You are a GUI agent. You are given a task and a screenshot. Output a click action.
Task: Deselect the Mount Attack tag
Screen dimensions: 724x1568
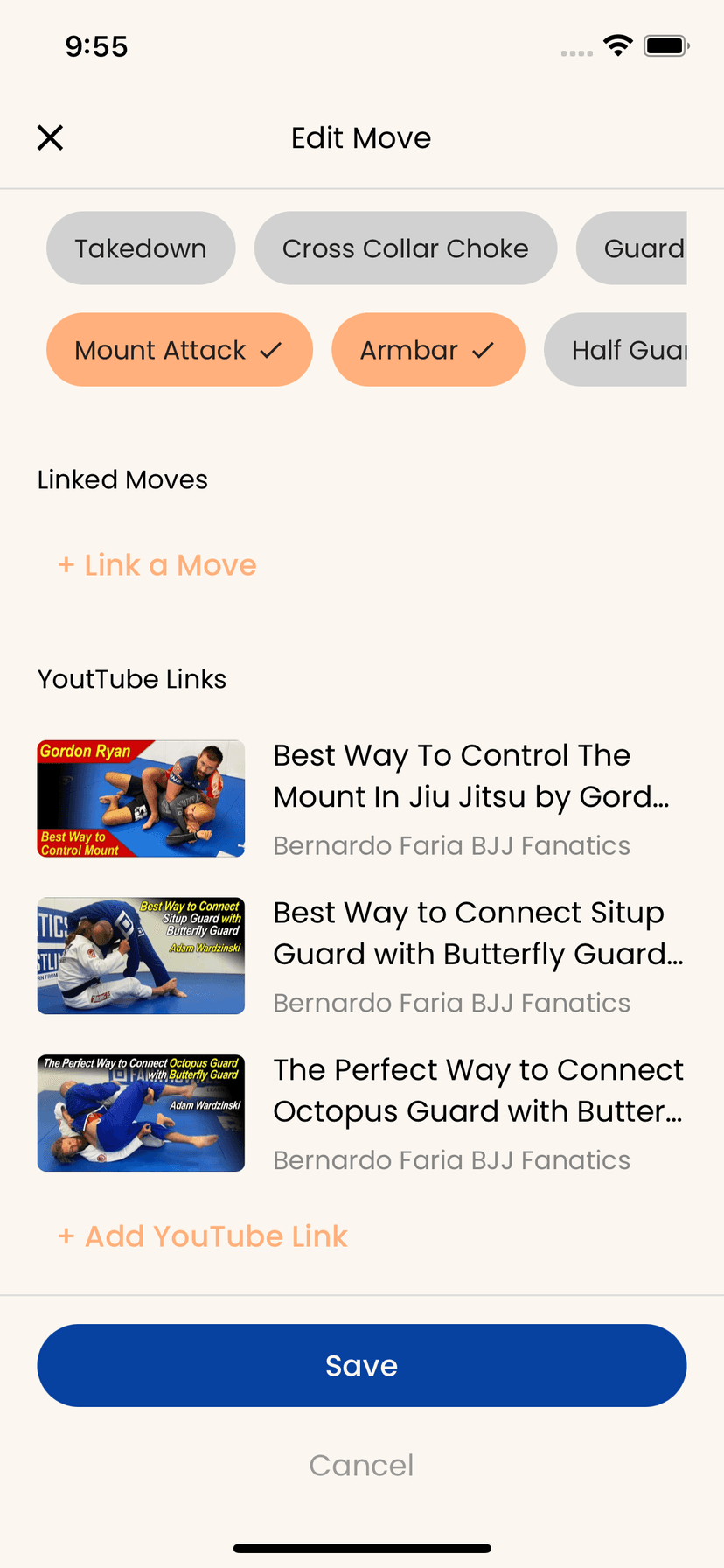tap(179, 349)
